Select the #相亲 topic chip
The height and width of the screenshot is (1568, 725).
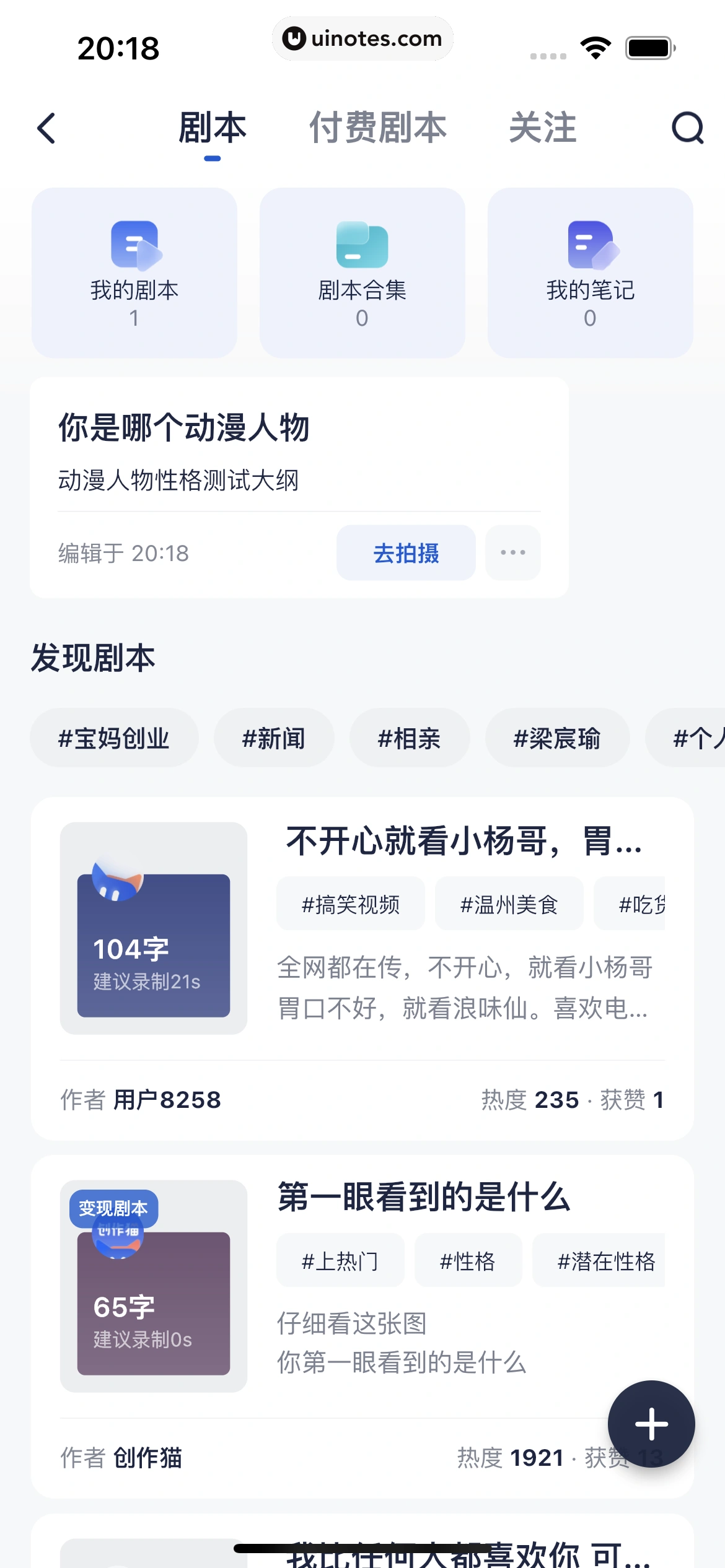pyautogui.click(x=410, y=738)
